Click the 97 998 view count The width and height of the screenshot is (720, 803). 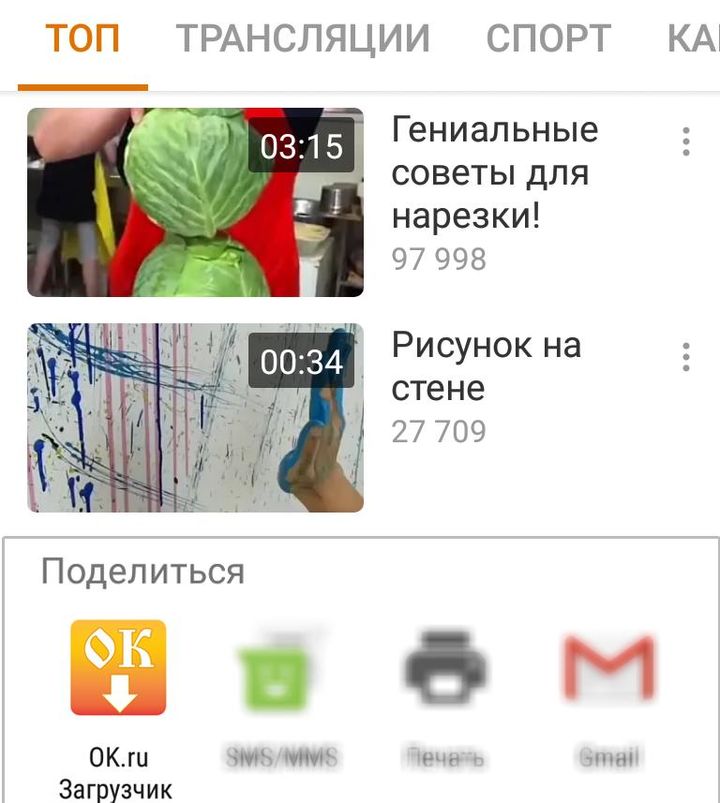coord(440,258)
